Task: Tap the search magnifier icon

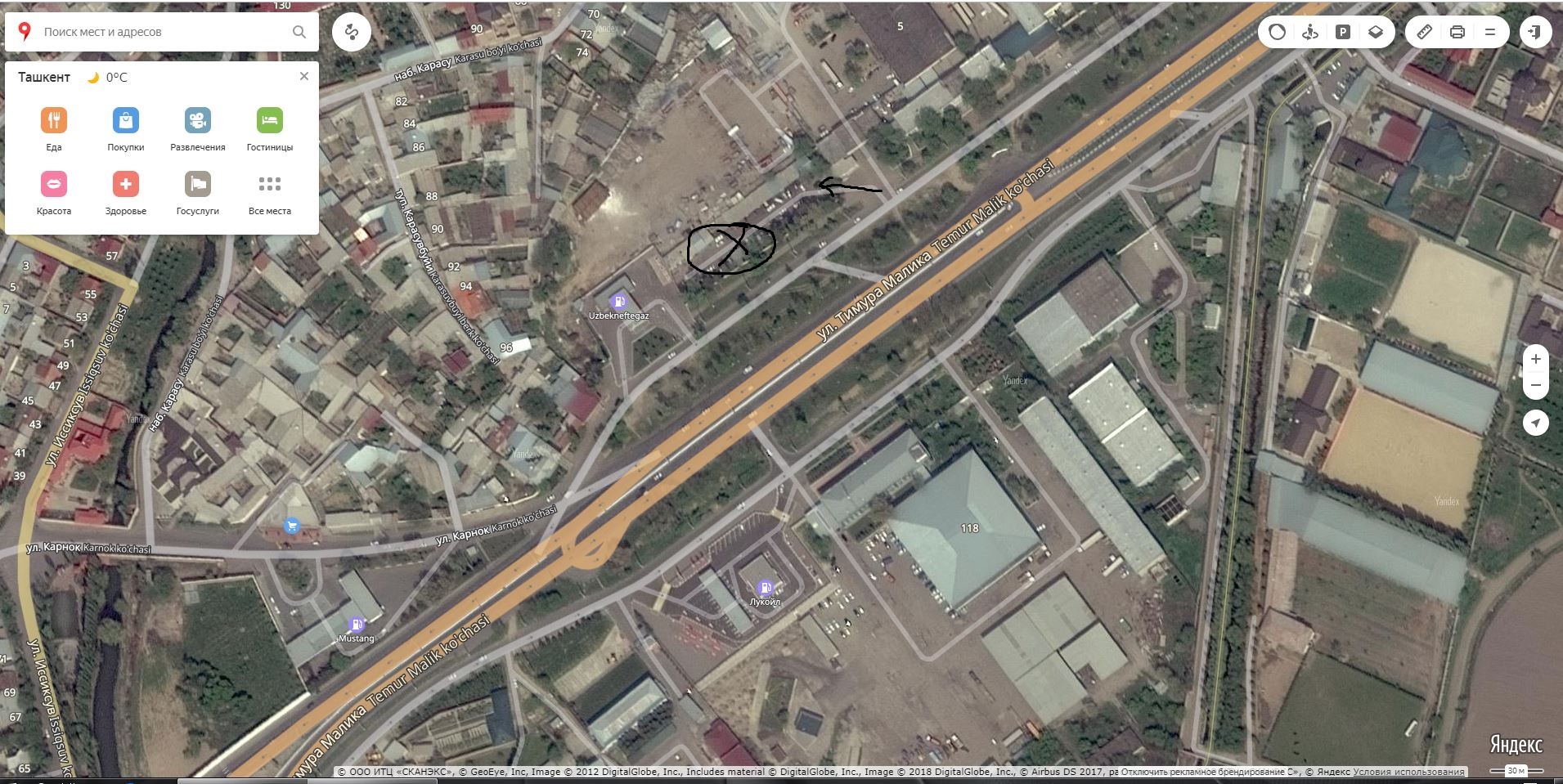Action: 299,32
